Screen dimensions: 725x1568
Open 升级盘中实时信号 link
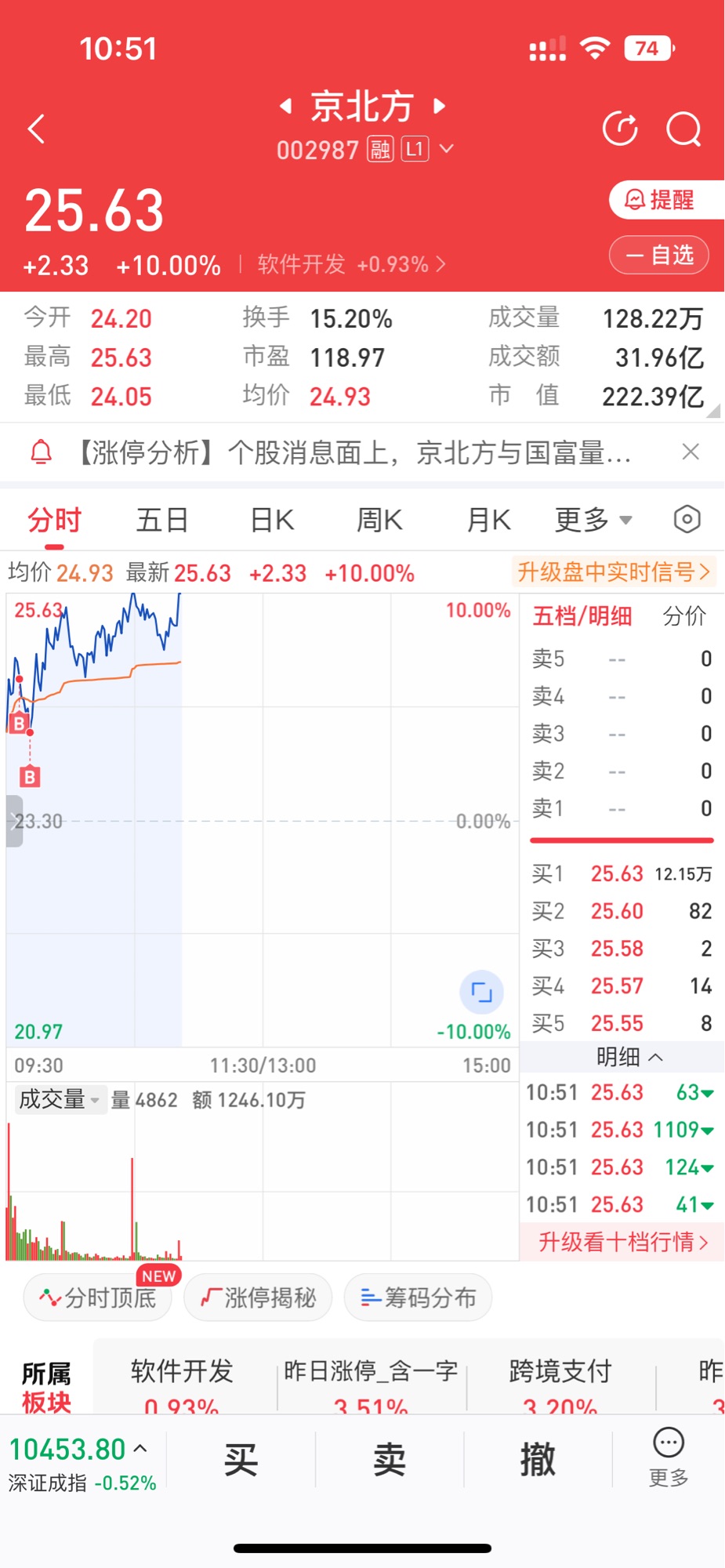click(614, 572)
